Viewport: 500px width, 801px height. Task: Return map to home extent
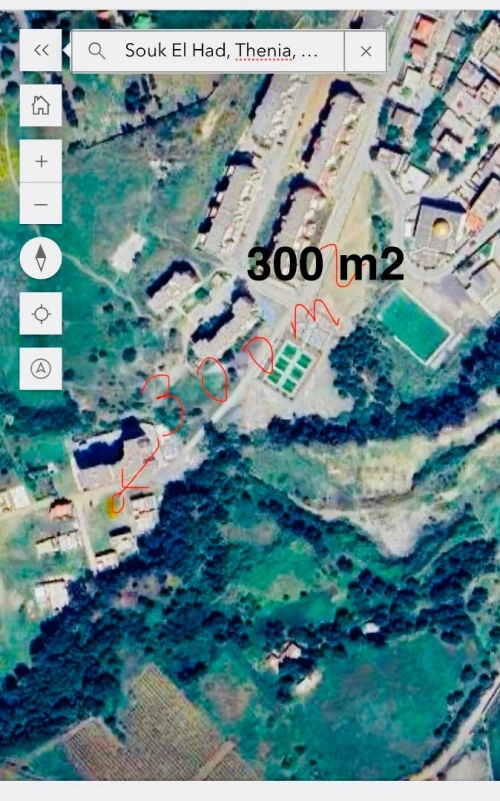41,106
